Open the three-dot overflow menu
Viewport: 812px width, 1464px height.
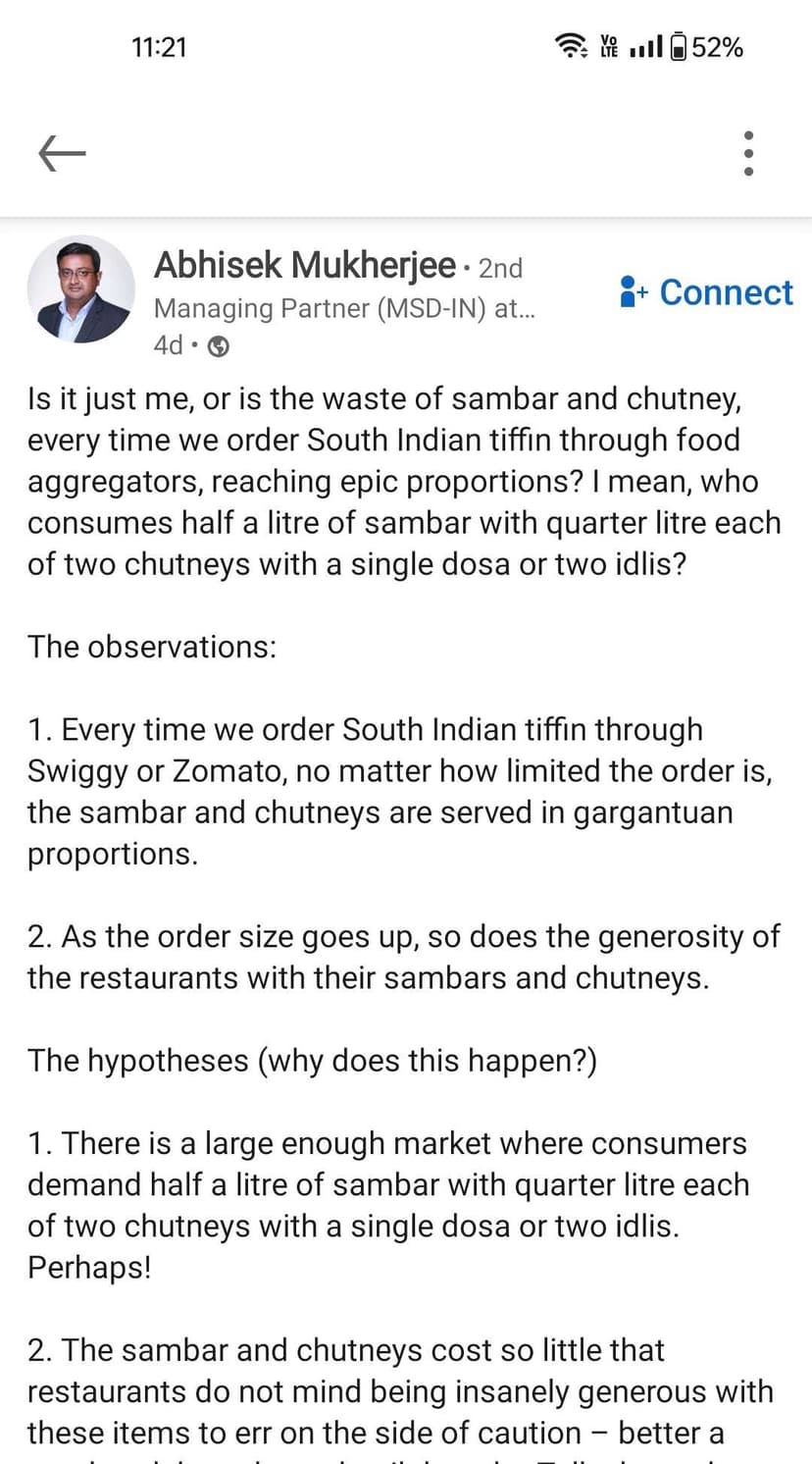[x=749, y=153]
